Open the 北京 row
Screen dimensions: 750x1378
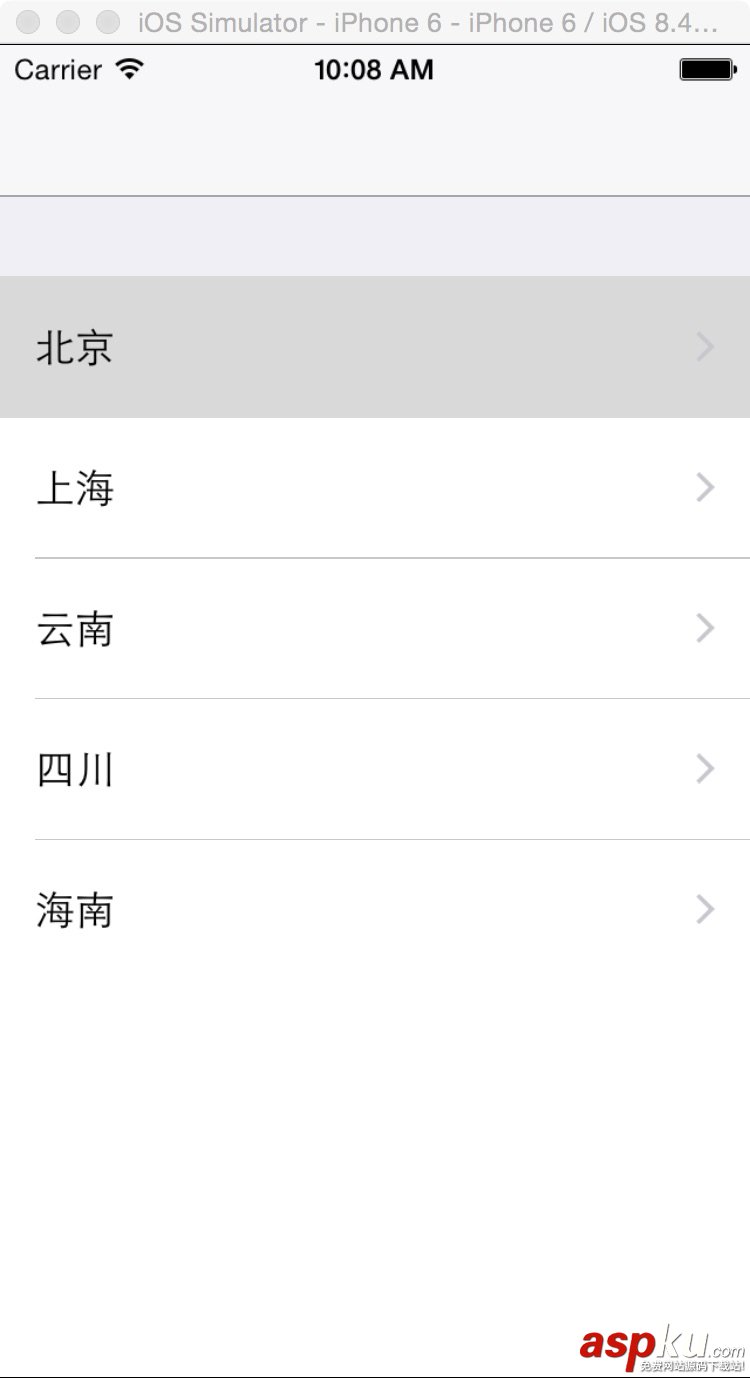pos(375,347)
